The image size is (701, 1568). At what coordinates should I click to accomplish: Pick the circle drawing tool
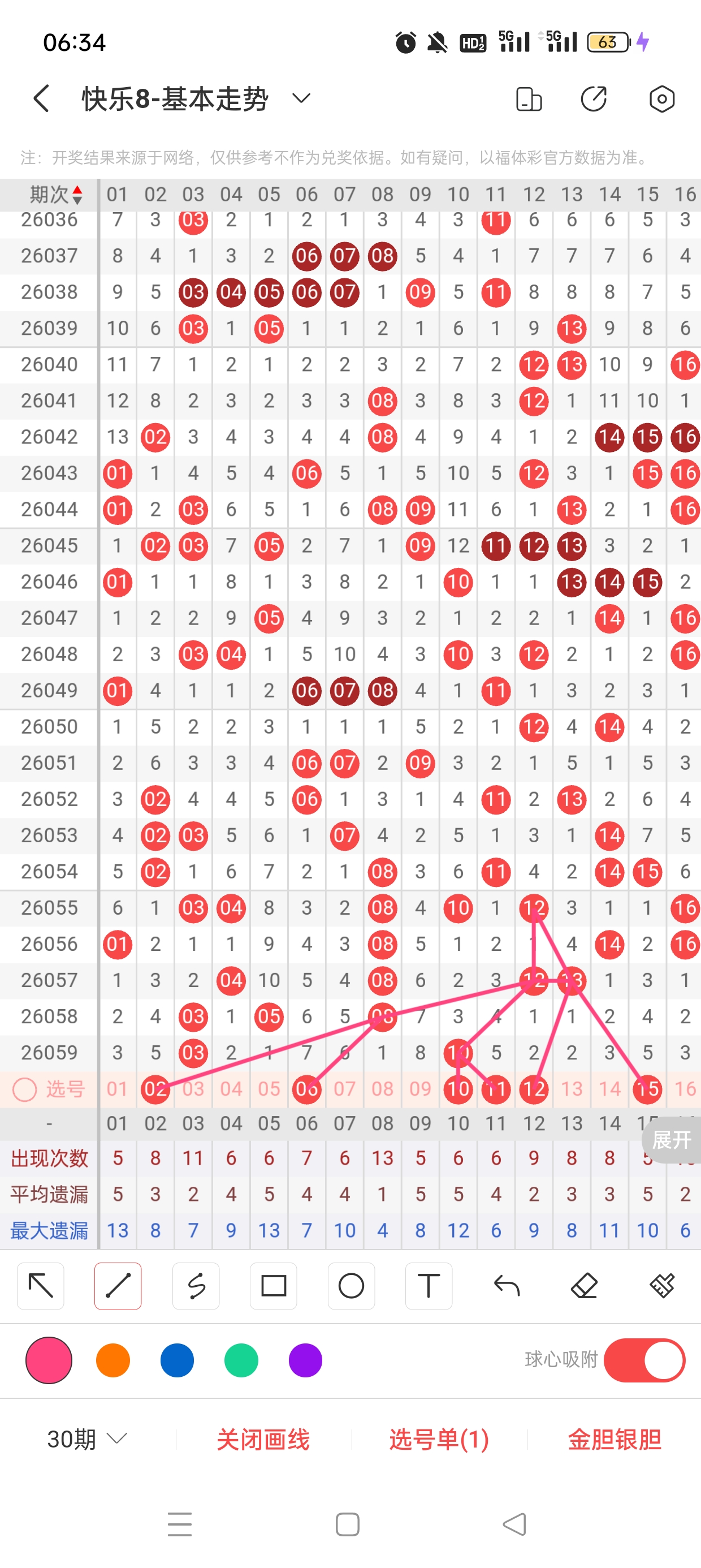click(351, 1286)
